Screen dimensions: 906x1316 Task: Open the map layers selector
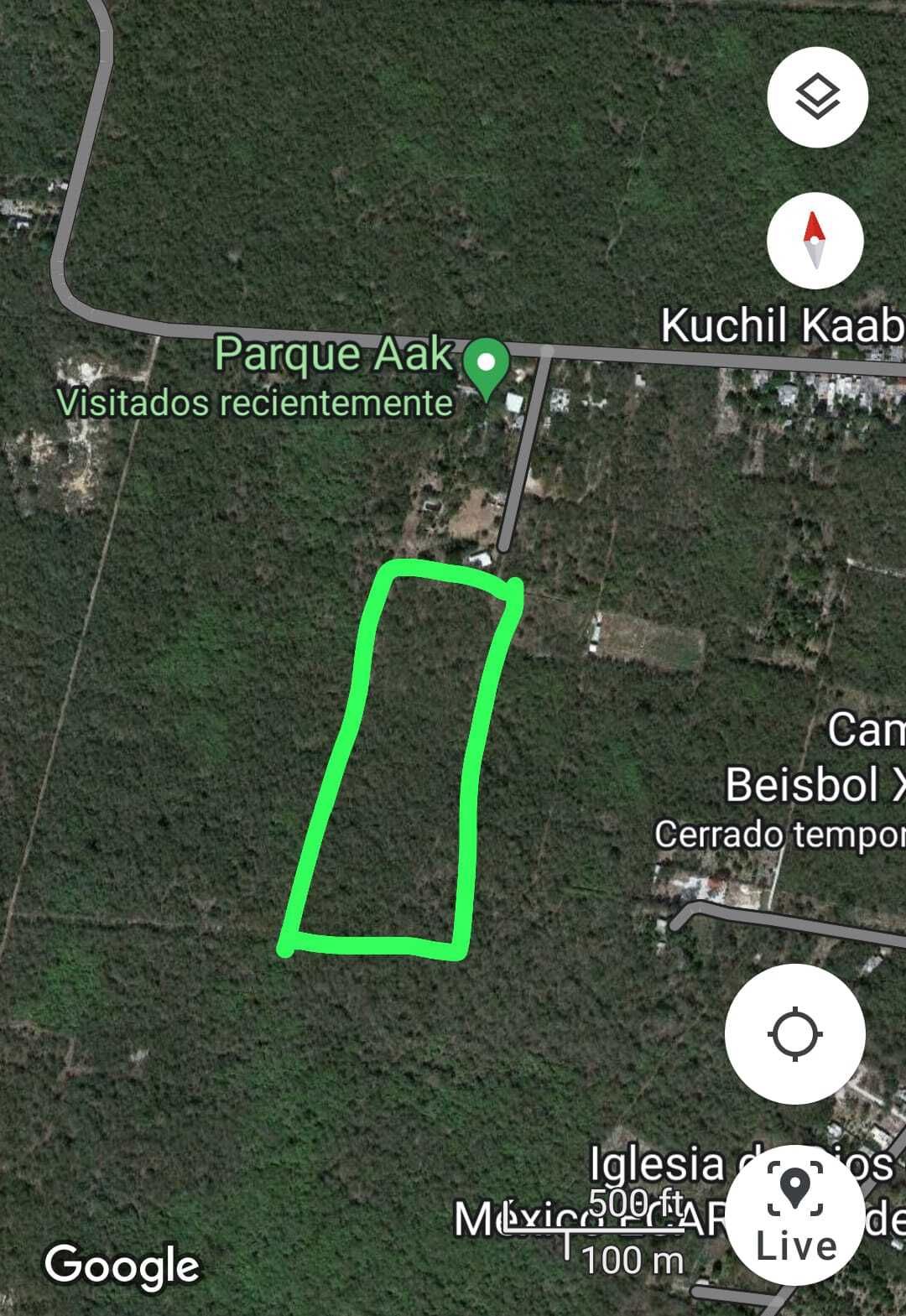(x=816, y=96)
